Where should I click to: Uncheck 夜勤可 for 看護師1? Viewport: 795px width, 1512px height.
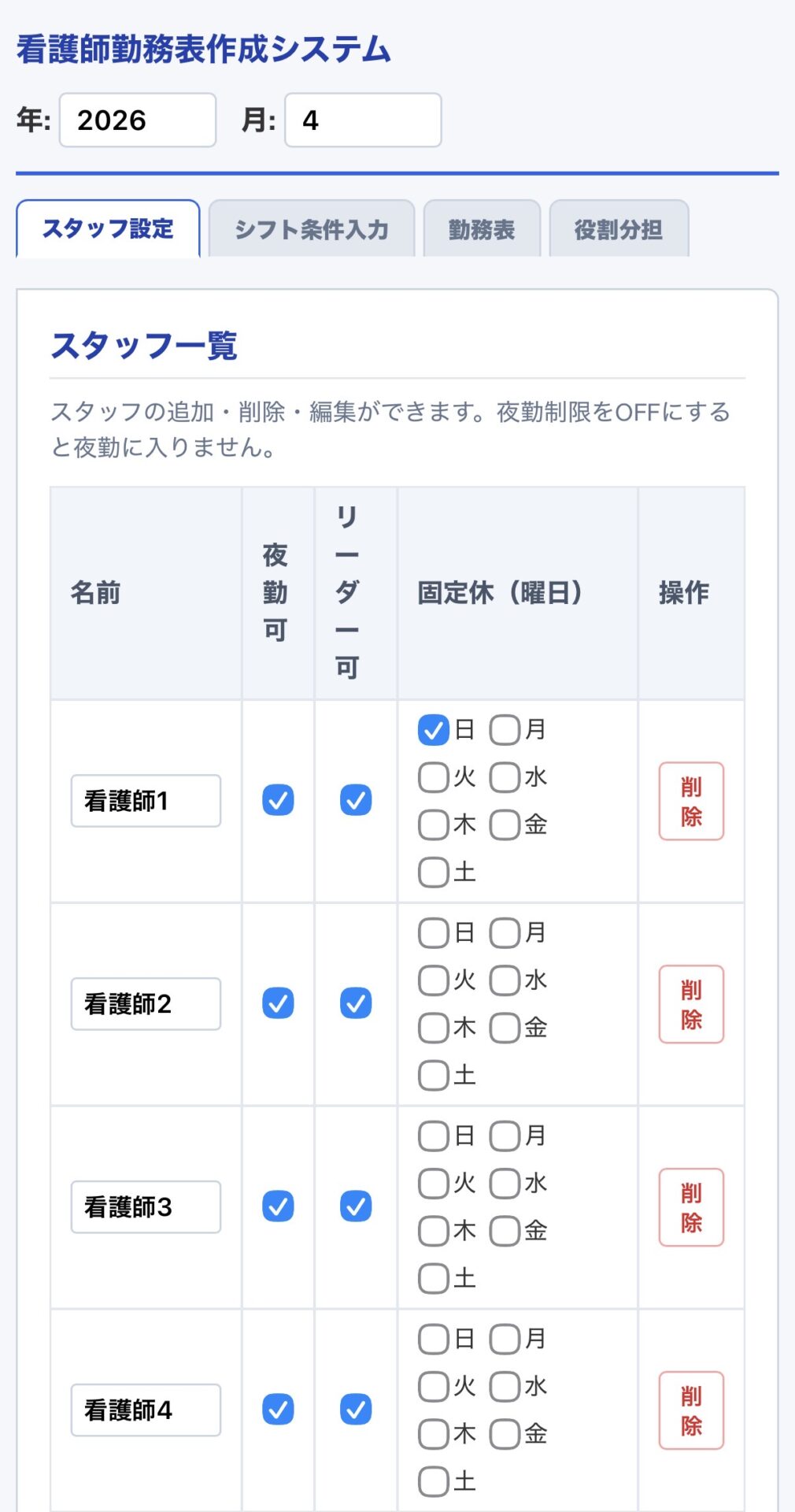click(x=277, y=800)
